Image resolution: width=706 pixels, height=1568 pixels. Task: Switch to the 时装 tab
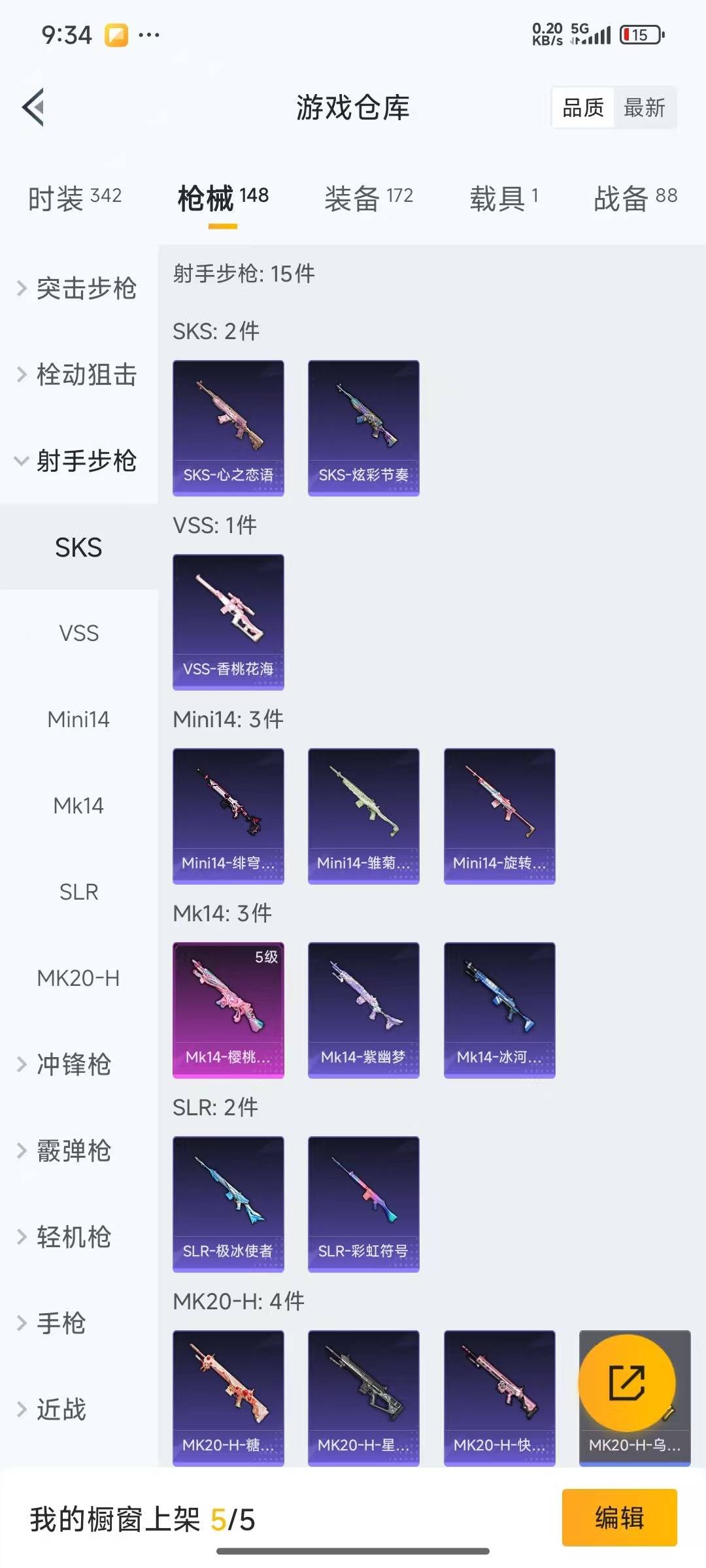[x=75, y=197]
